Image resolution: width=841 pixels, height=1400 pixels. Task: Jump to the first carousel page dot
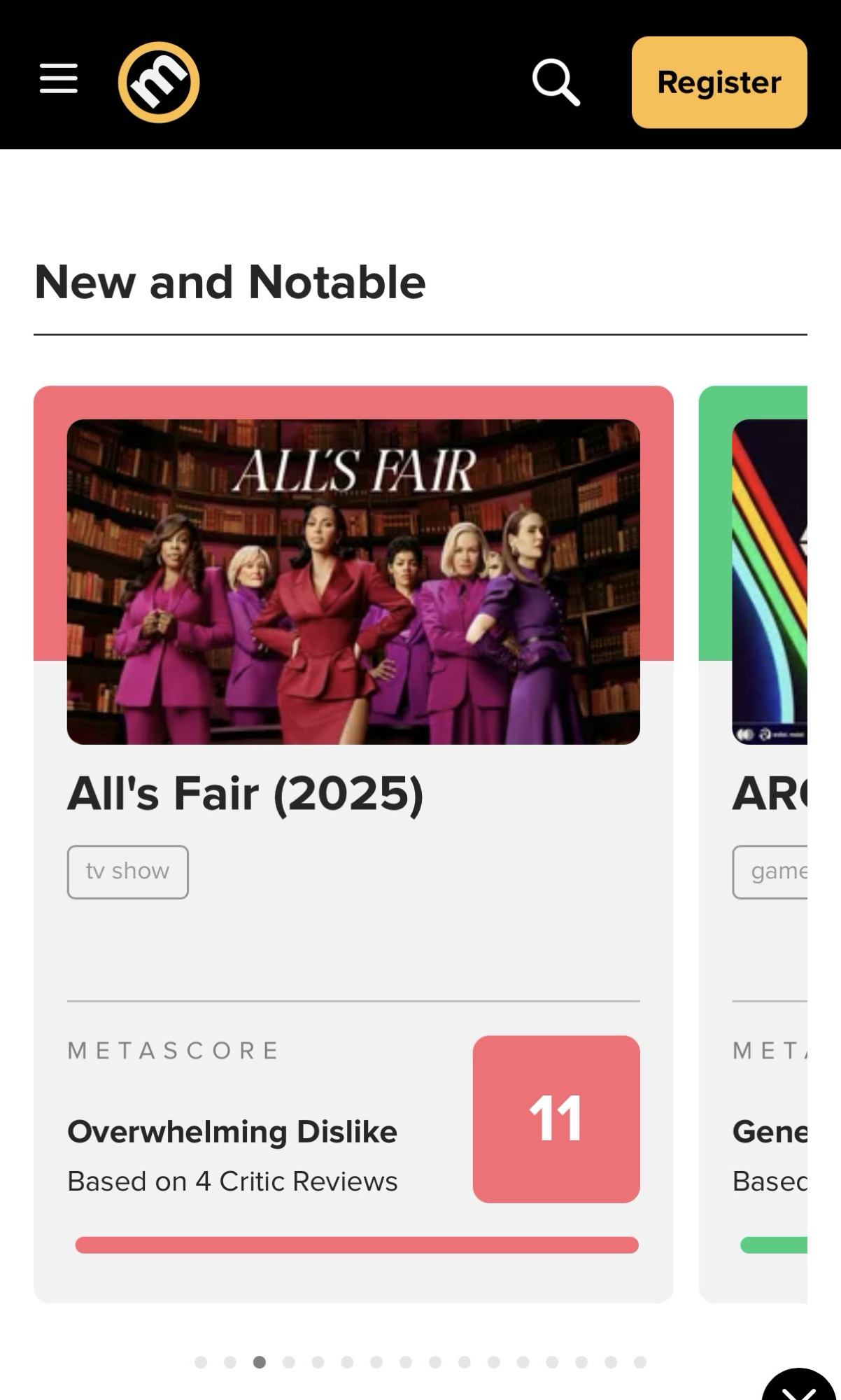coord(201,1361)
